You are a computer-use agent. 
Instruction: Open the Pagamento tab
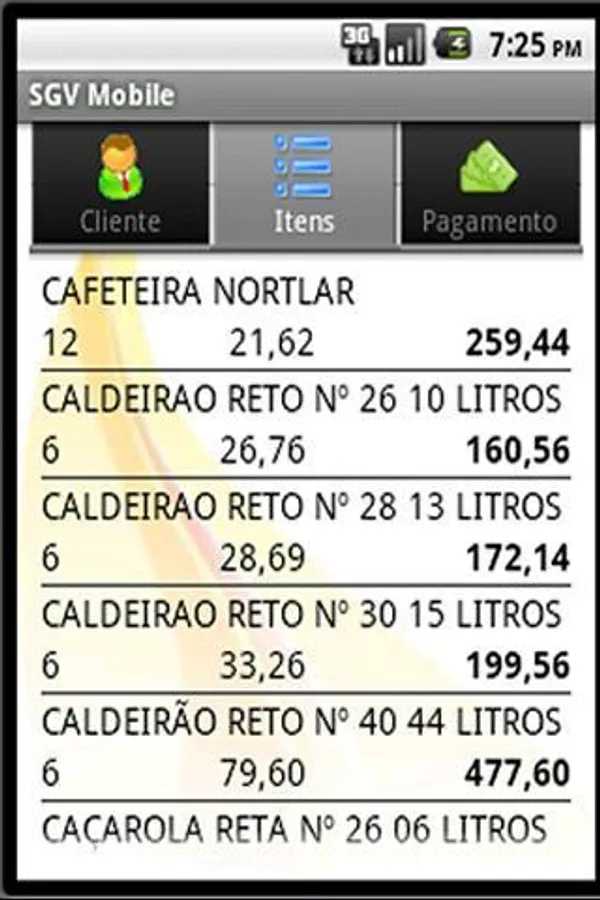[490, 185]
